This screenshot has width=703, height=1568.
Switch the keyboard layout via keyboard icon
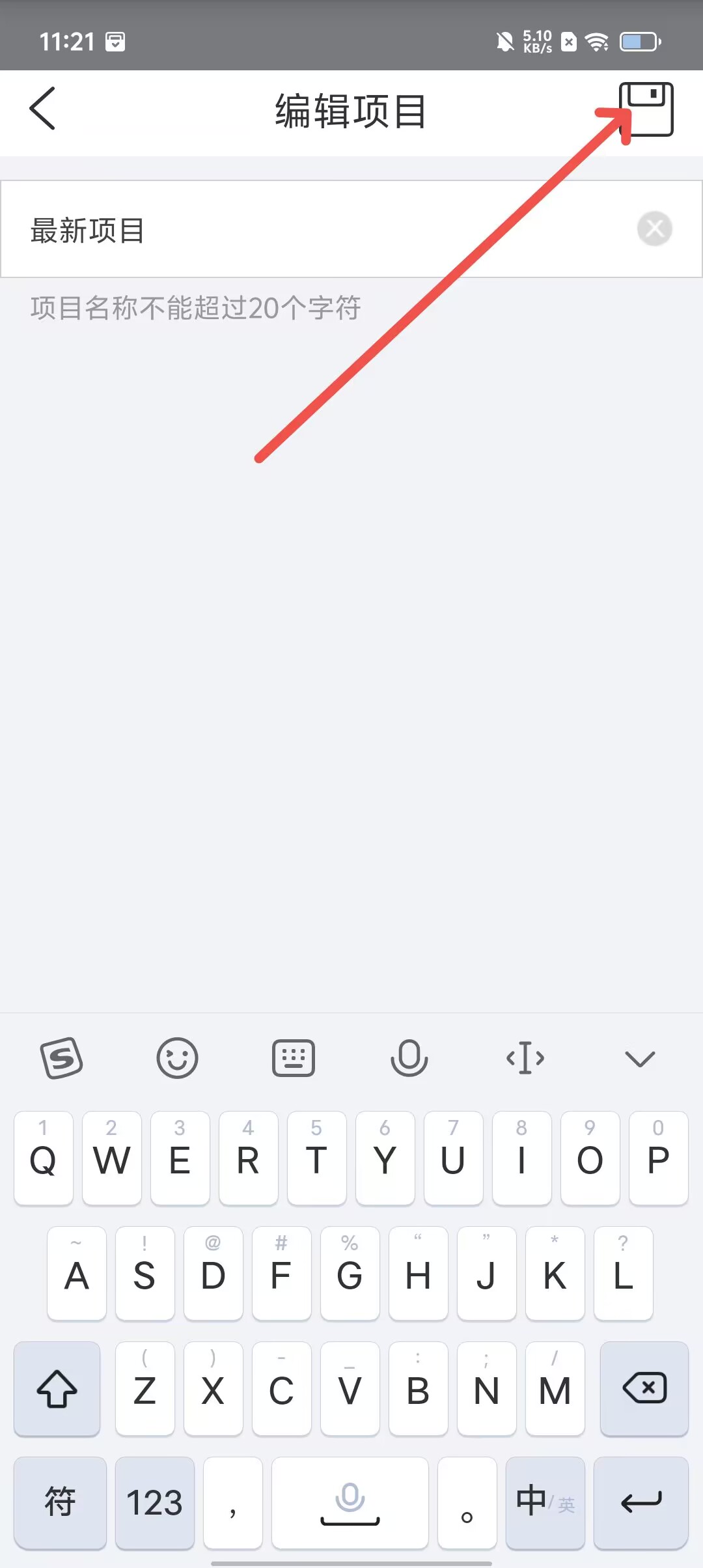[293, 1058]
